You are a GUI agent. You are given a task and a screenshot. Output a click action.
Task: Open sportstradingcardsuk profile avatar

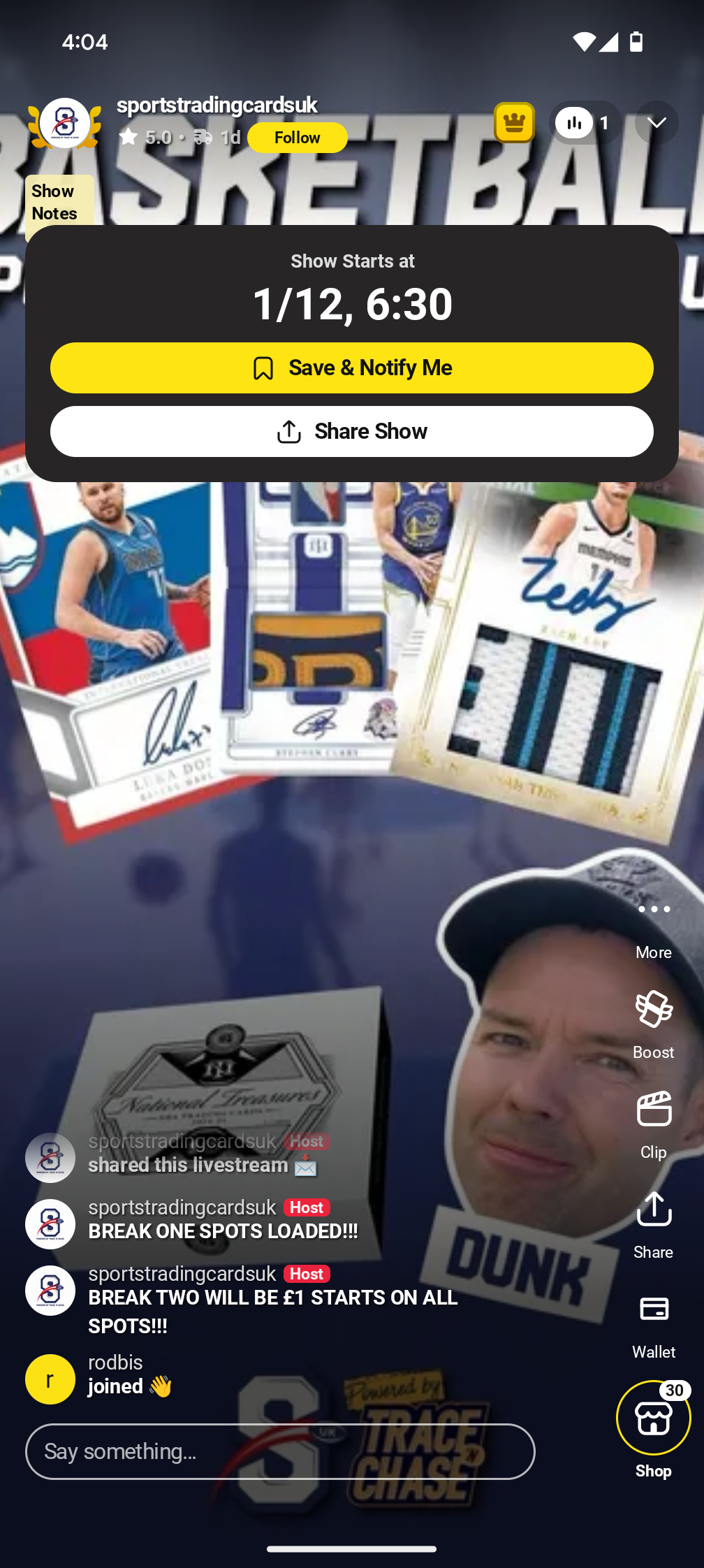click(x=64, y=124)
